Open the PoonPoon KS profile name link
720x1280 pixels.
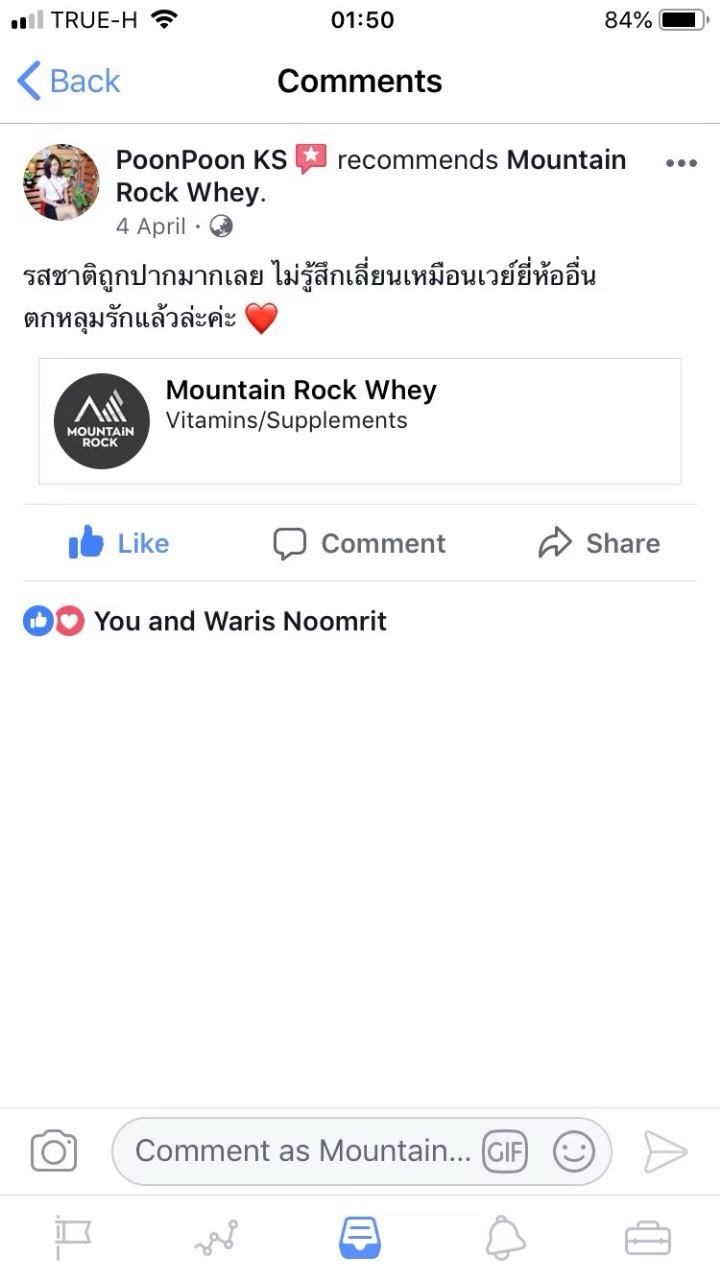click(201, 160)
